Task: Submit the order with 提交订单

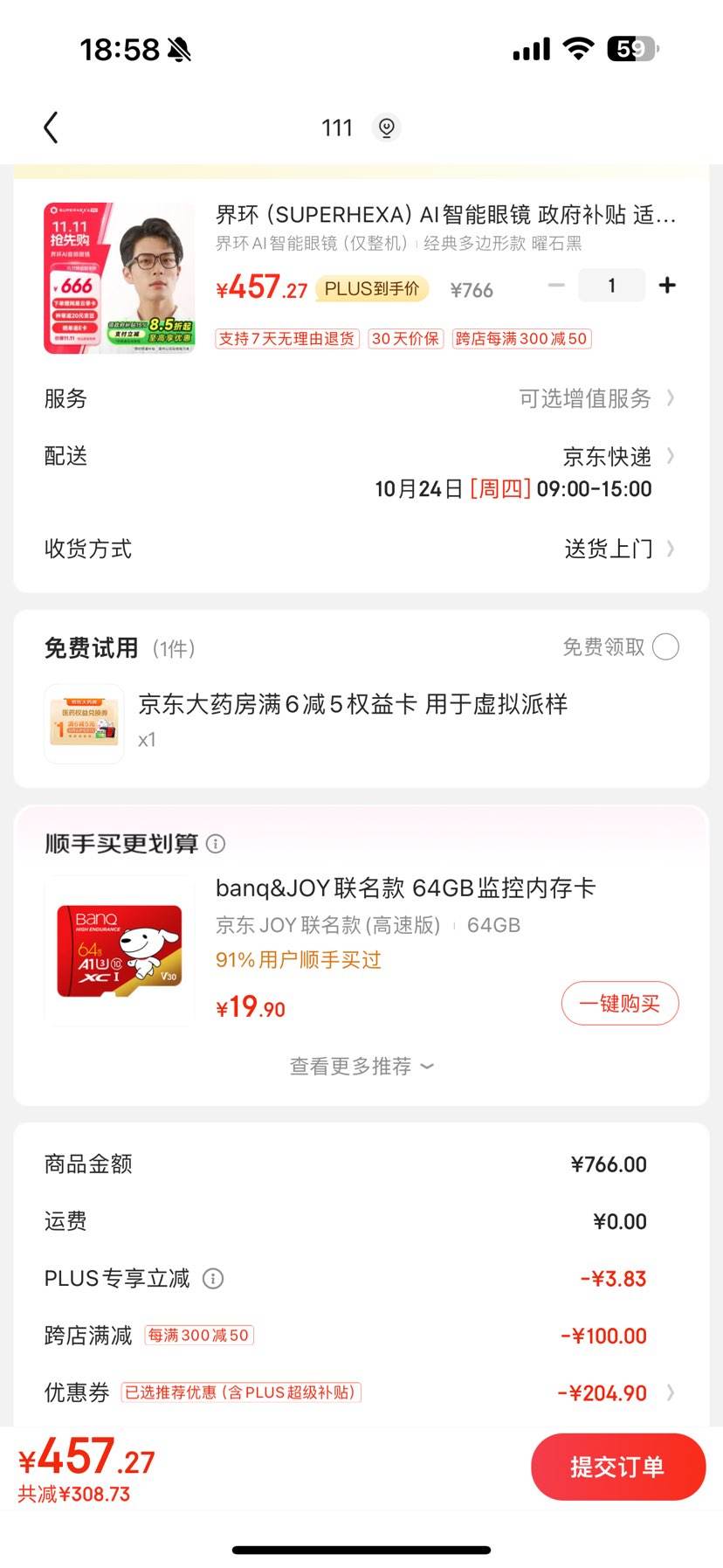Action: [x=617, y=1467]
